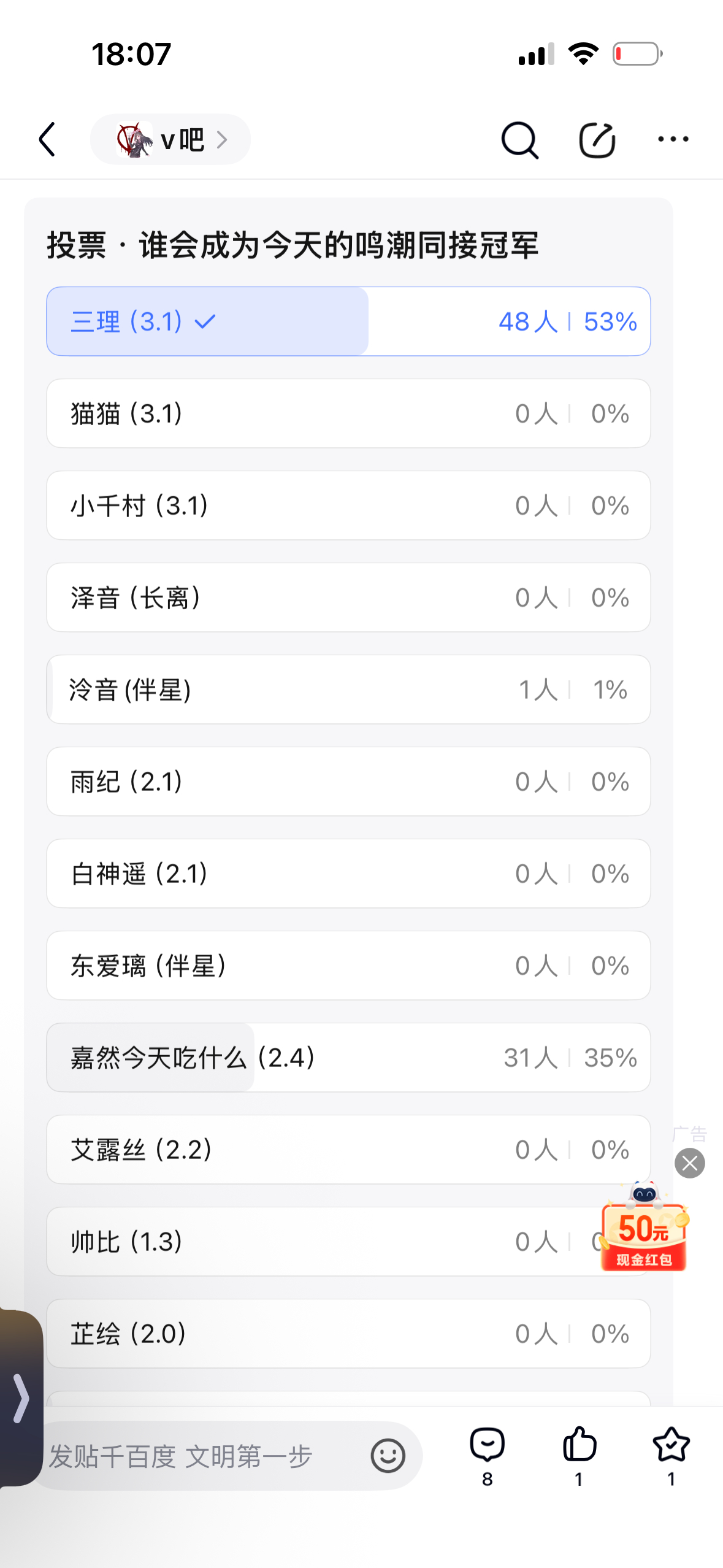
Task: Go back to the previous page
Action: [x=48, y=139]
